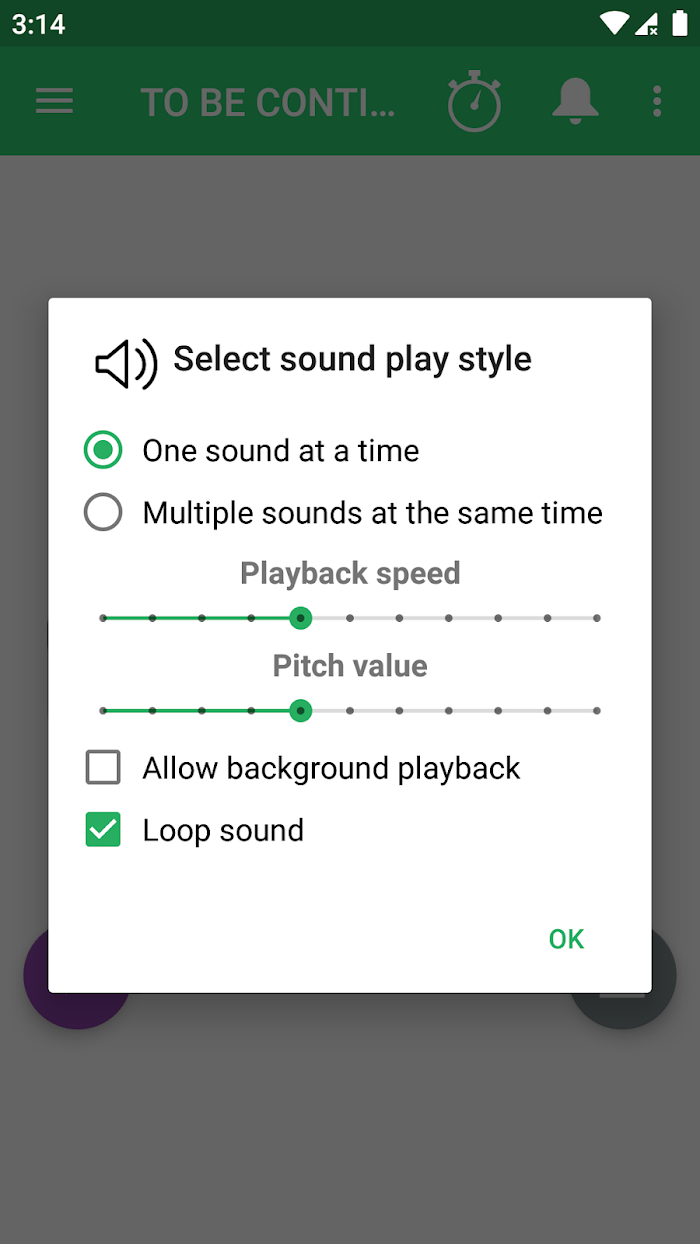Image resolution: width=700 pixels, height=1244 pixels.
Task: Confirm the dialog with OK
Action: [566, 939]
